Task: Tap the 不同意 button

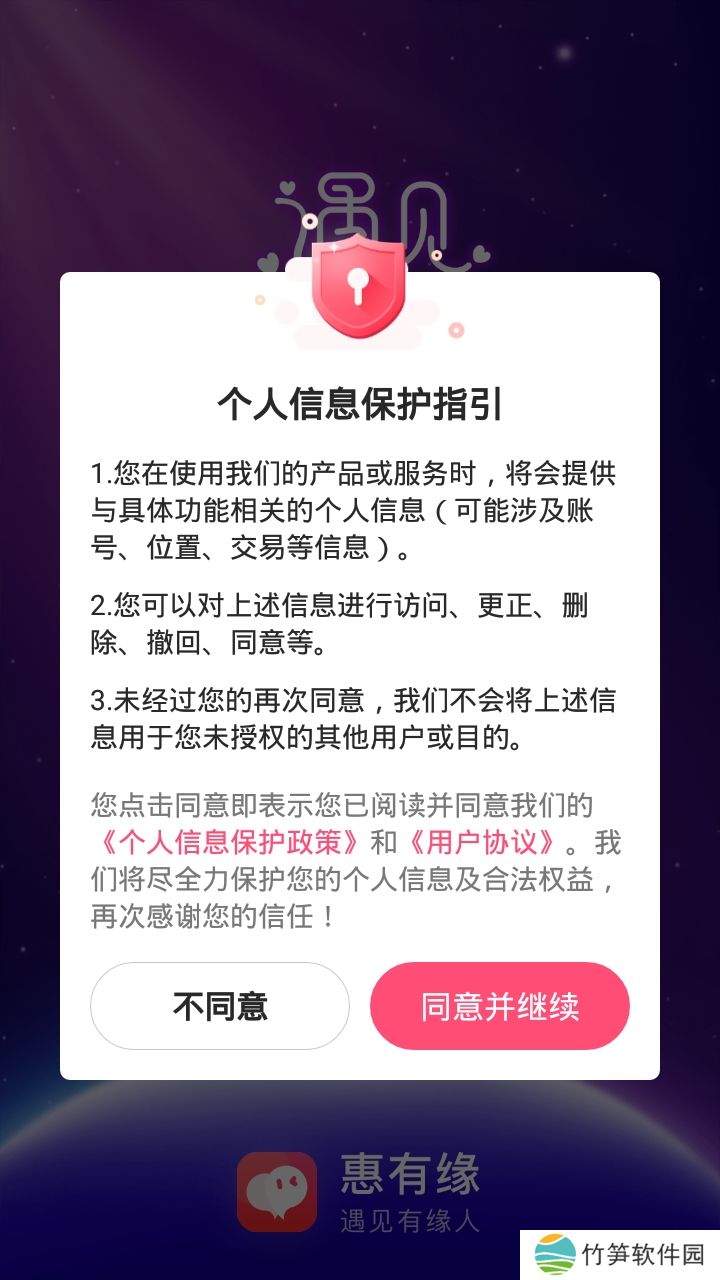Action: (x=220, y=1006)
